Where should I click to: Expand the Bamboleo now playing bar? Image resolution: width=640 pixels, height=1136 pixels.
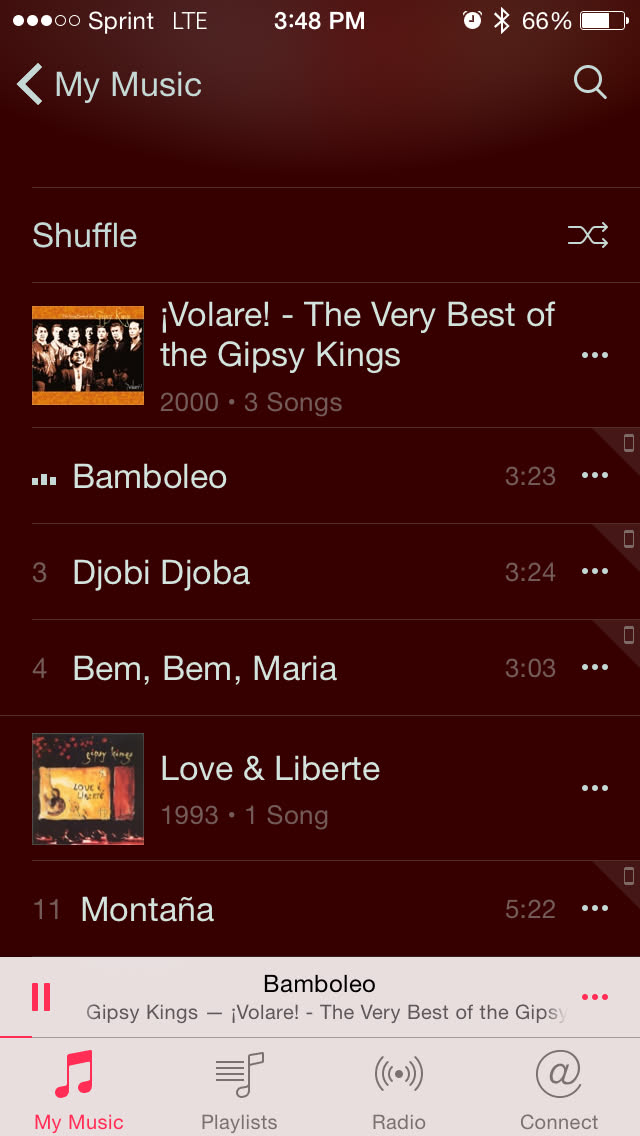pos(320,997)
